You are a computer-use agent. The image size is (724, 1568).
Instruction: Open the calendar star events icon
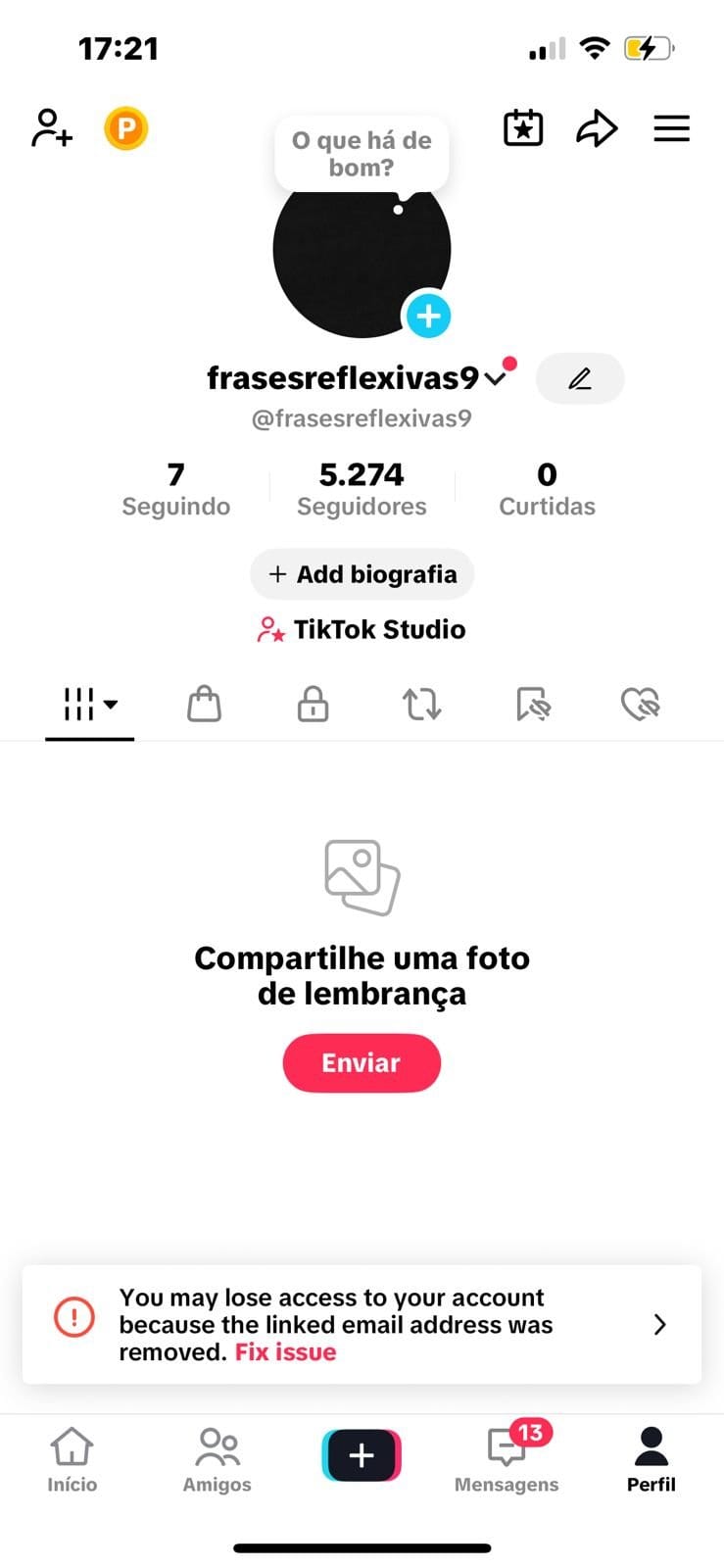523,128
